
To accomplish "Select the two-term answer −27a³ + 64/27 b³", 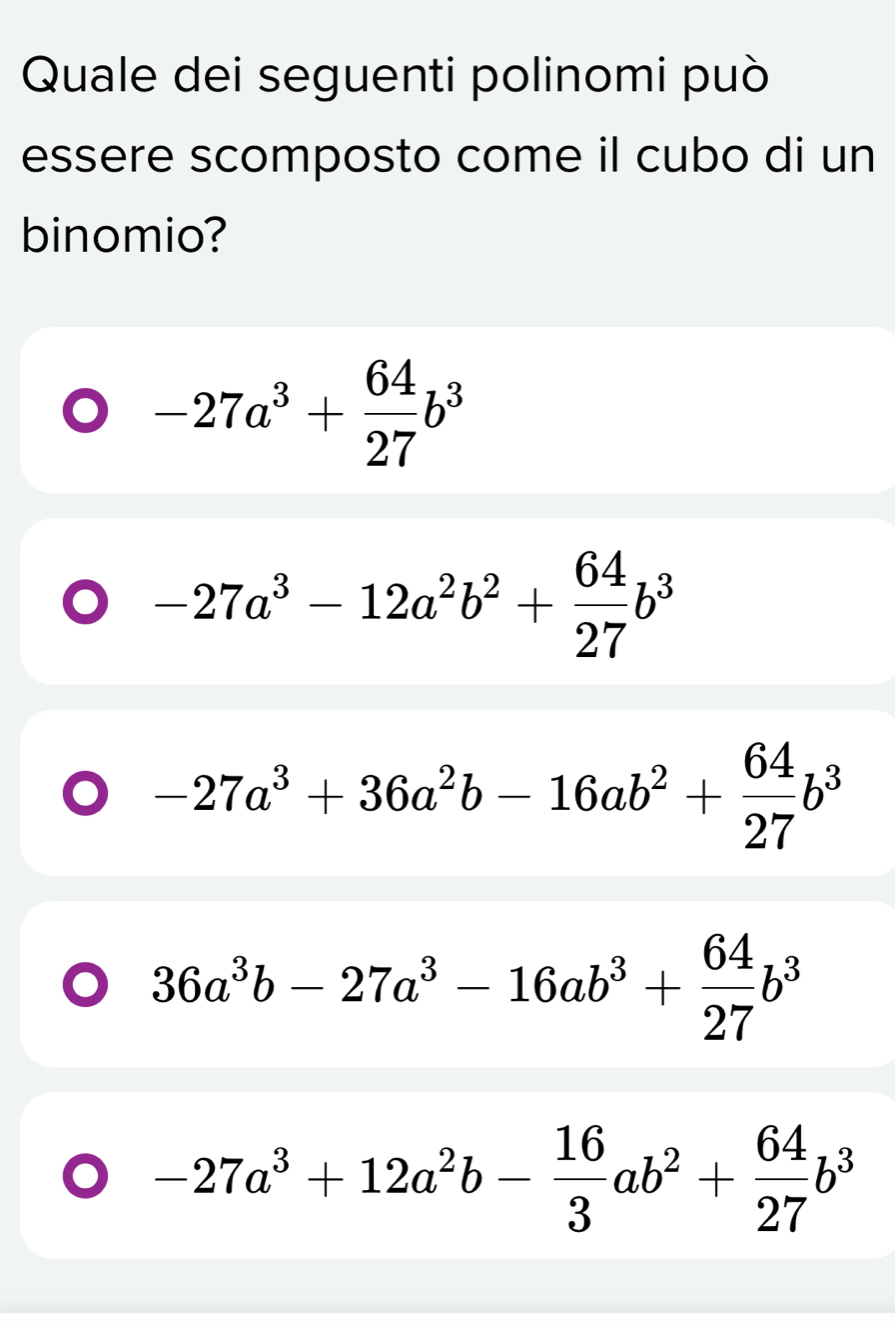I will click(x=89, y=412).
